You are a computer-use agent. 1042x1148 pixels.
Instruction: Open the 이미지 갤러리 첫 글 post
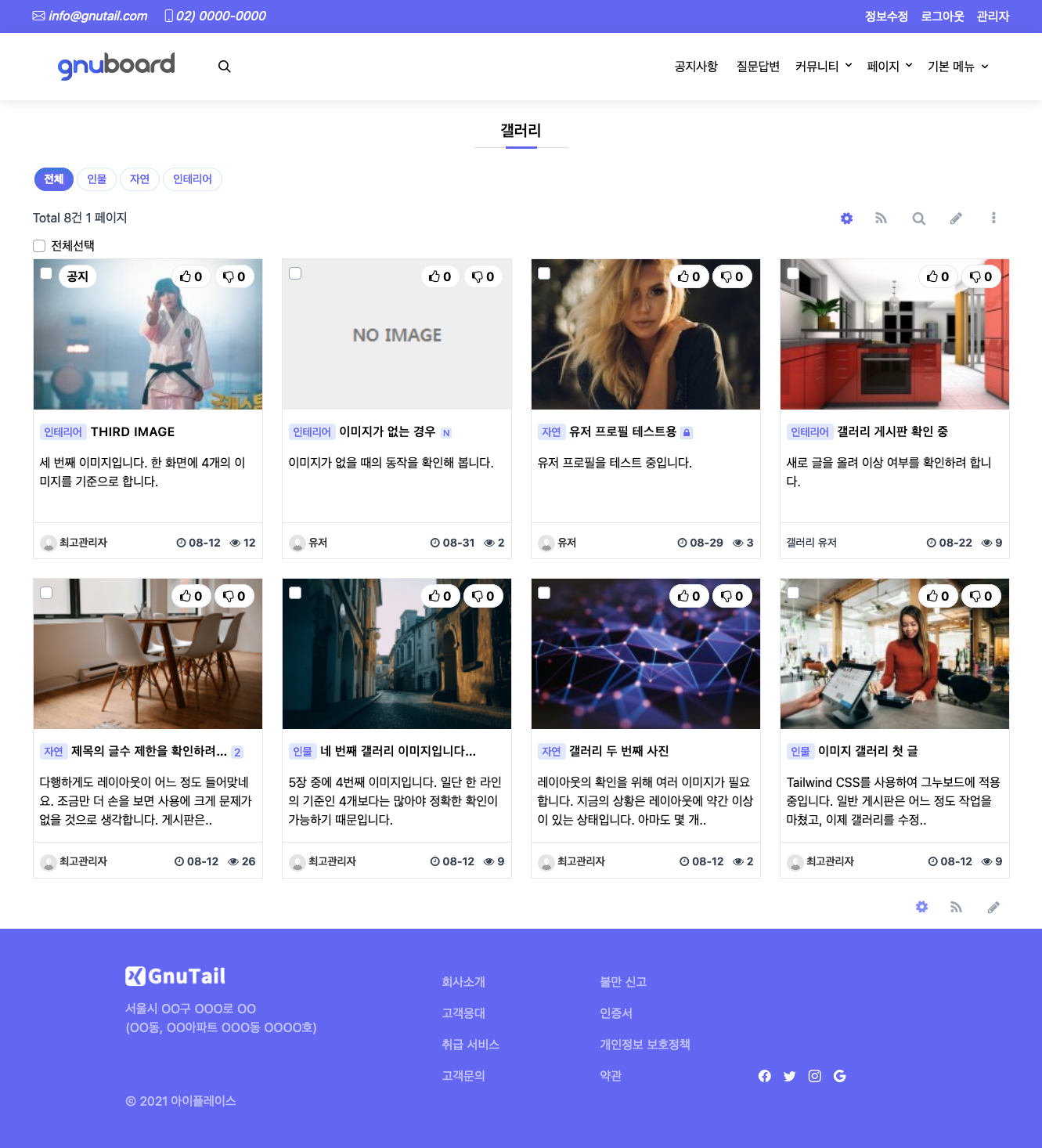point(867,751)
